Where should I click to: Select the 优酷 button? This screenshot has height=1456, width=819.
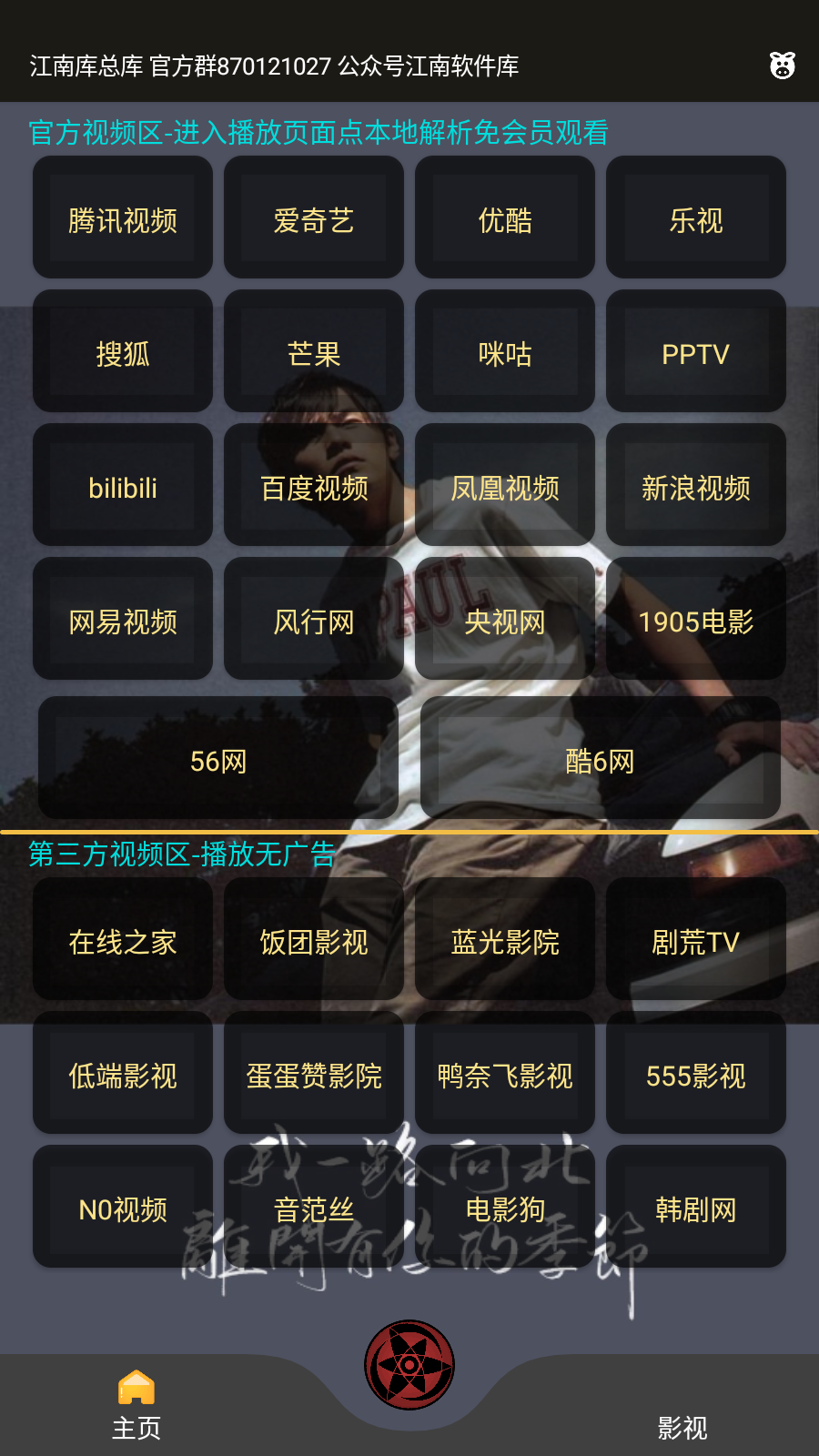click(505, 218)
